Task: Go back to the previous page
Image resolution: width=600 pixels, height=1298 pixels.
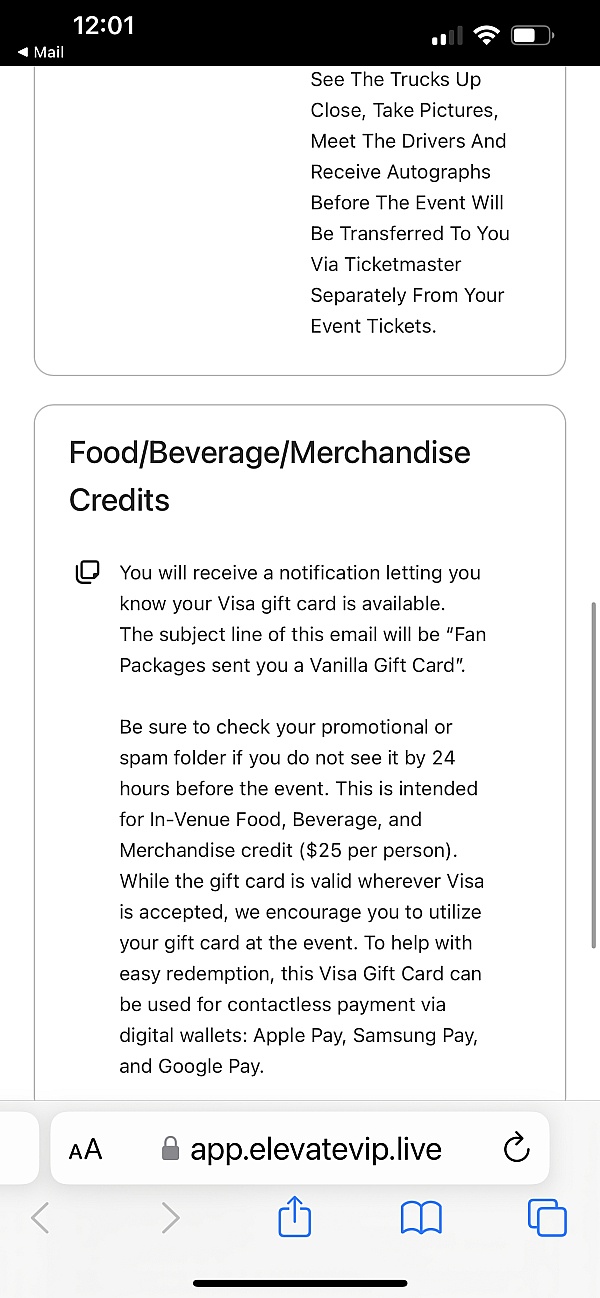Action: point(40,1217)
